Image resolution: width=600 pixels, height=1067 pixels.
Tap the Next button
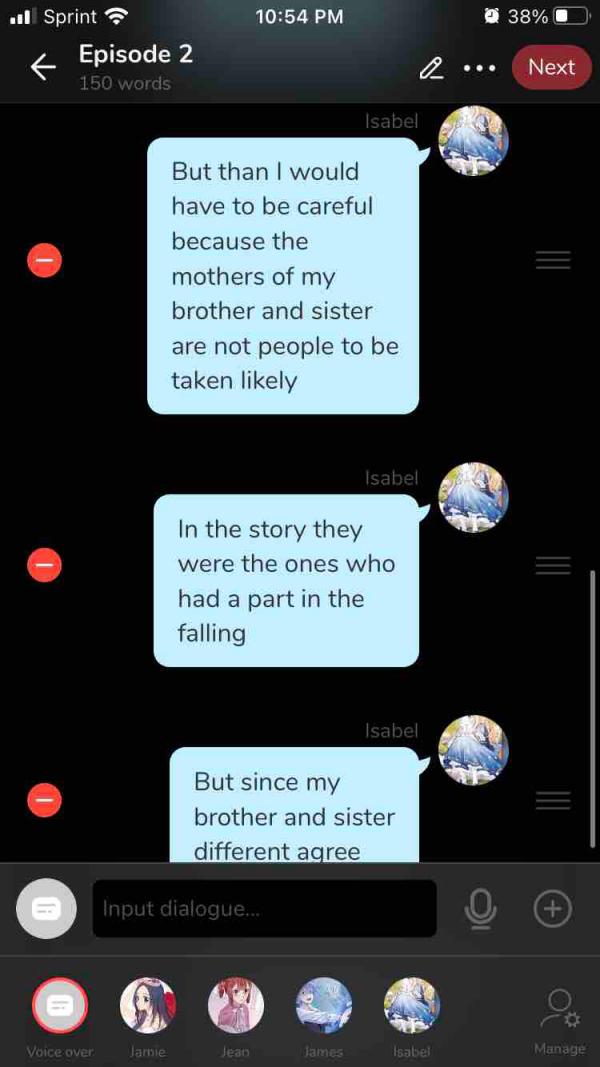coord(551,67)
